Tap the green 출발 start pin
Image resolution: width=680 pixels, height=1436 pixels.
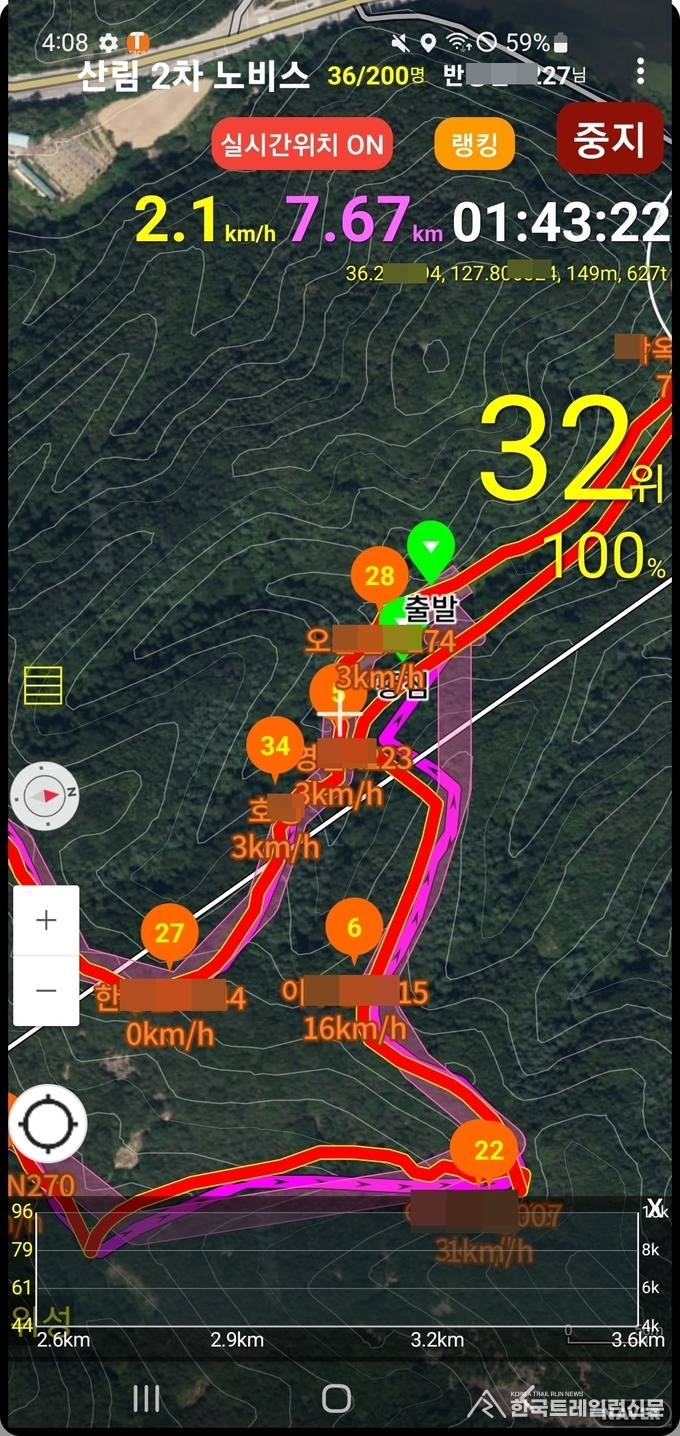coord(431,548)
